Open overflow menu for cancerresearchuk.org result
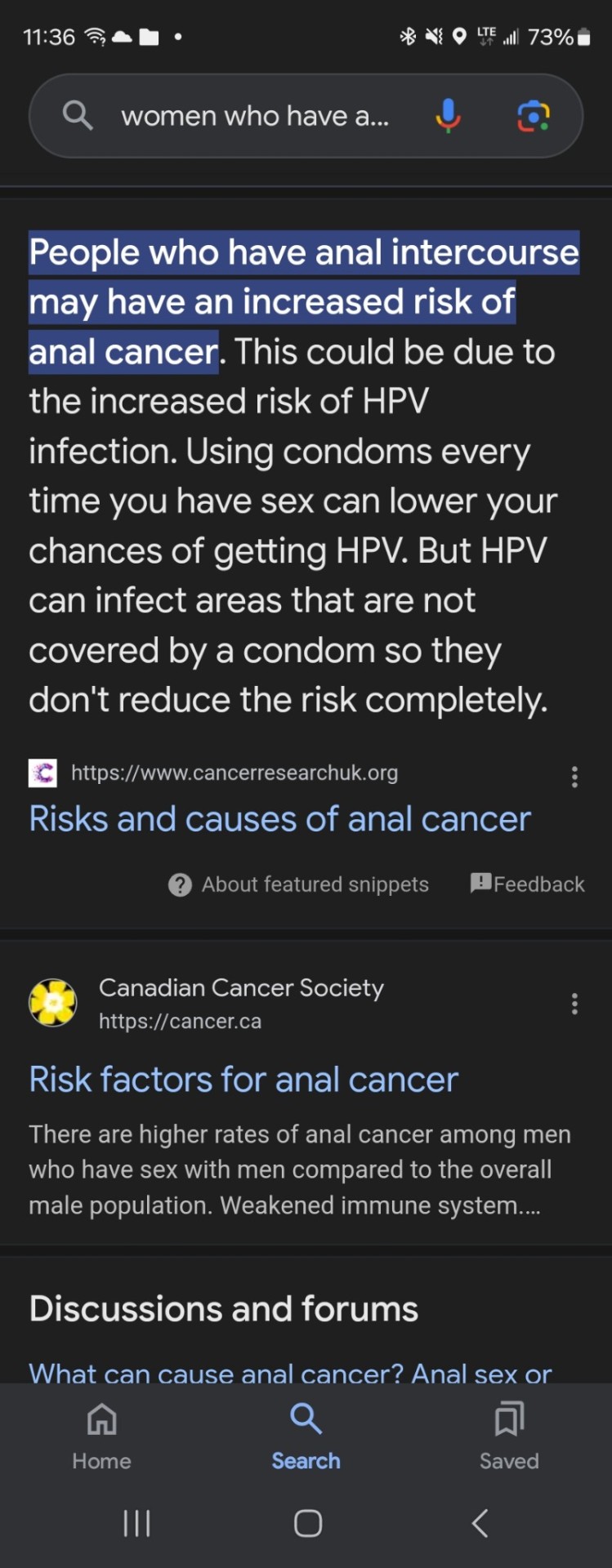612x1568 pixels. pyautogui.click(x=574, y=777)
